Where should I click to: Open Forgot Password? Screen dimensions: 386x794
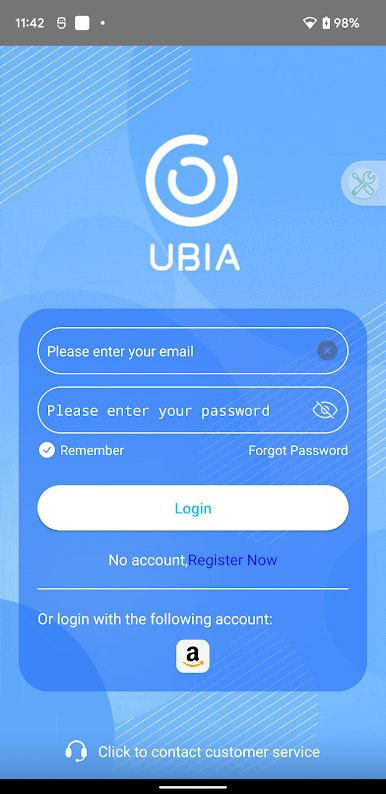[298, 450]
